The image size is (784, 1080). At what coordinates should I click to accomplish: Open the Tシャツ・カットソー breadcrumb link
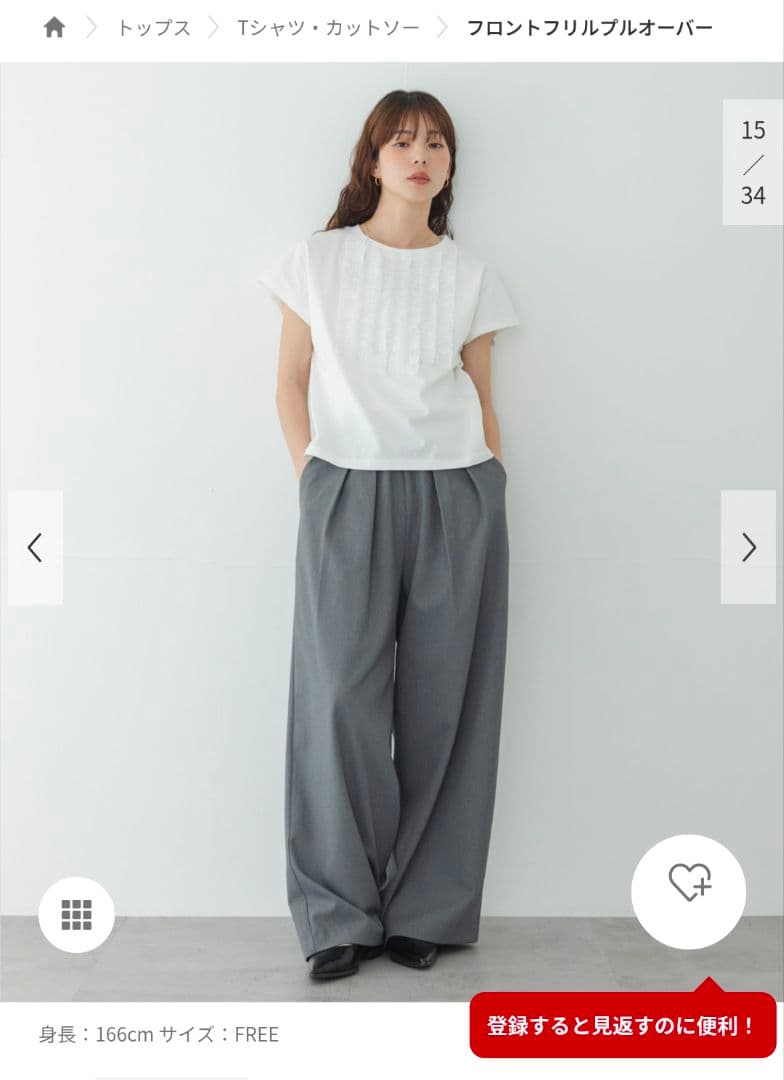[x=328, y=28]
